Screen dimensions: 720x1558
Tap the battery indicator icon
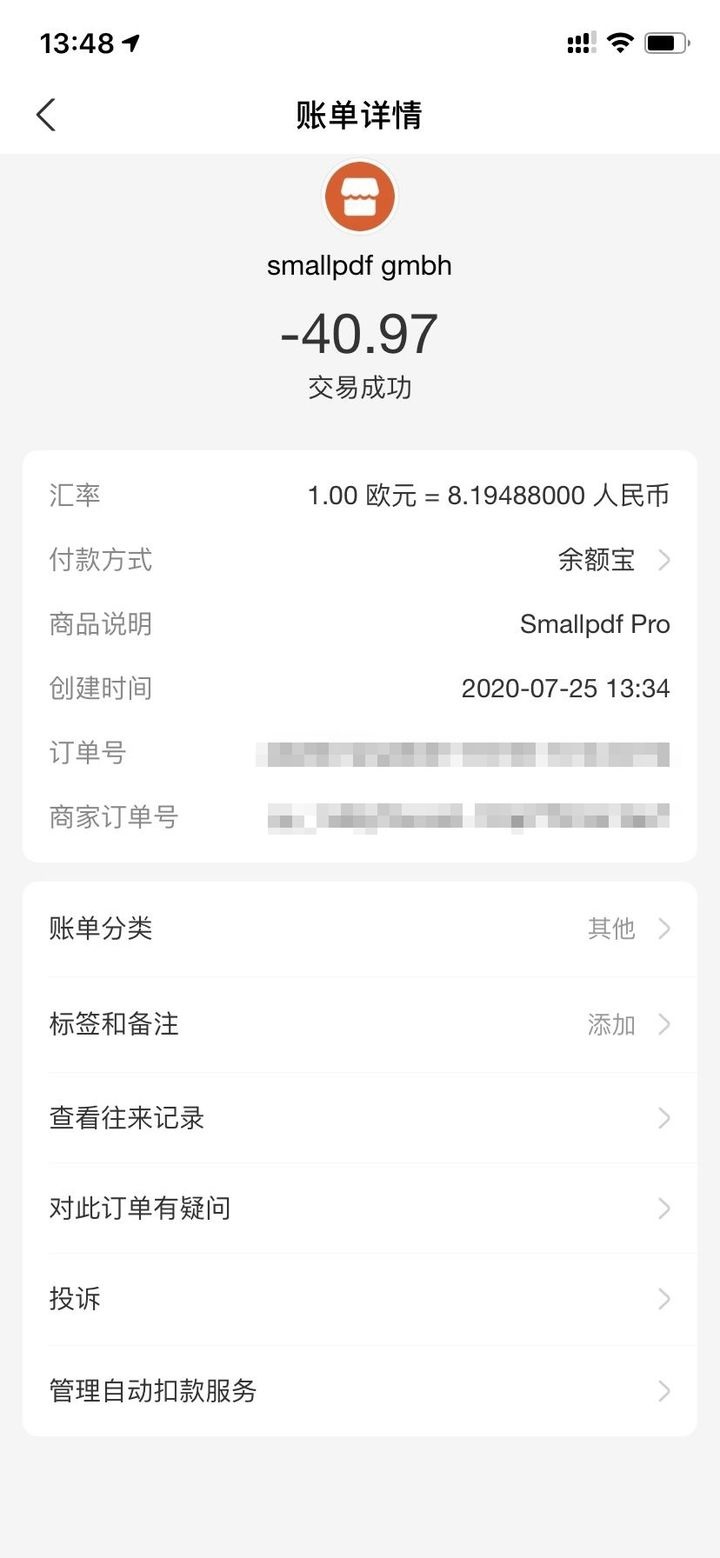(669, 41)
